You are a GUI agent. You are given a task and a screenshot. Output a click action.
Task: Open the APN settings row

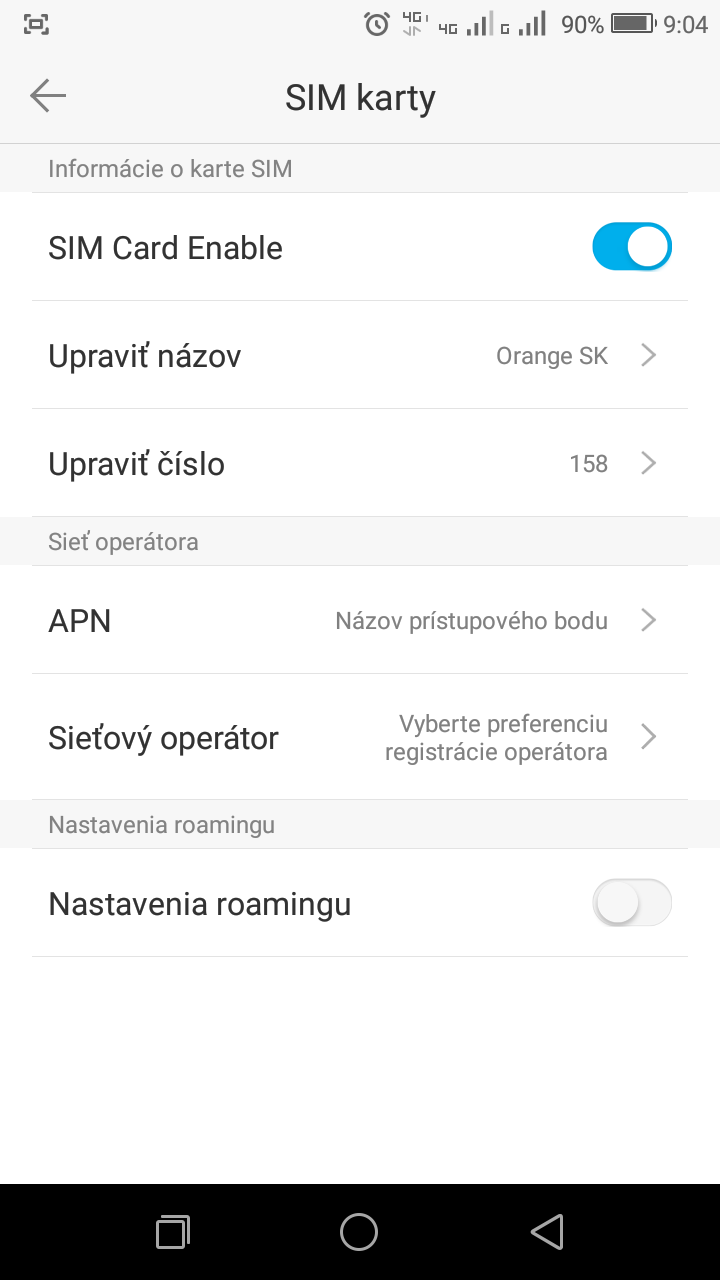pyautogui.click(x=360, y=620)
